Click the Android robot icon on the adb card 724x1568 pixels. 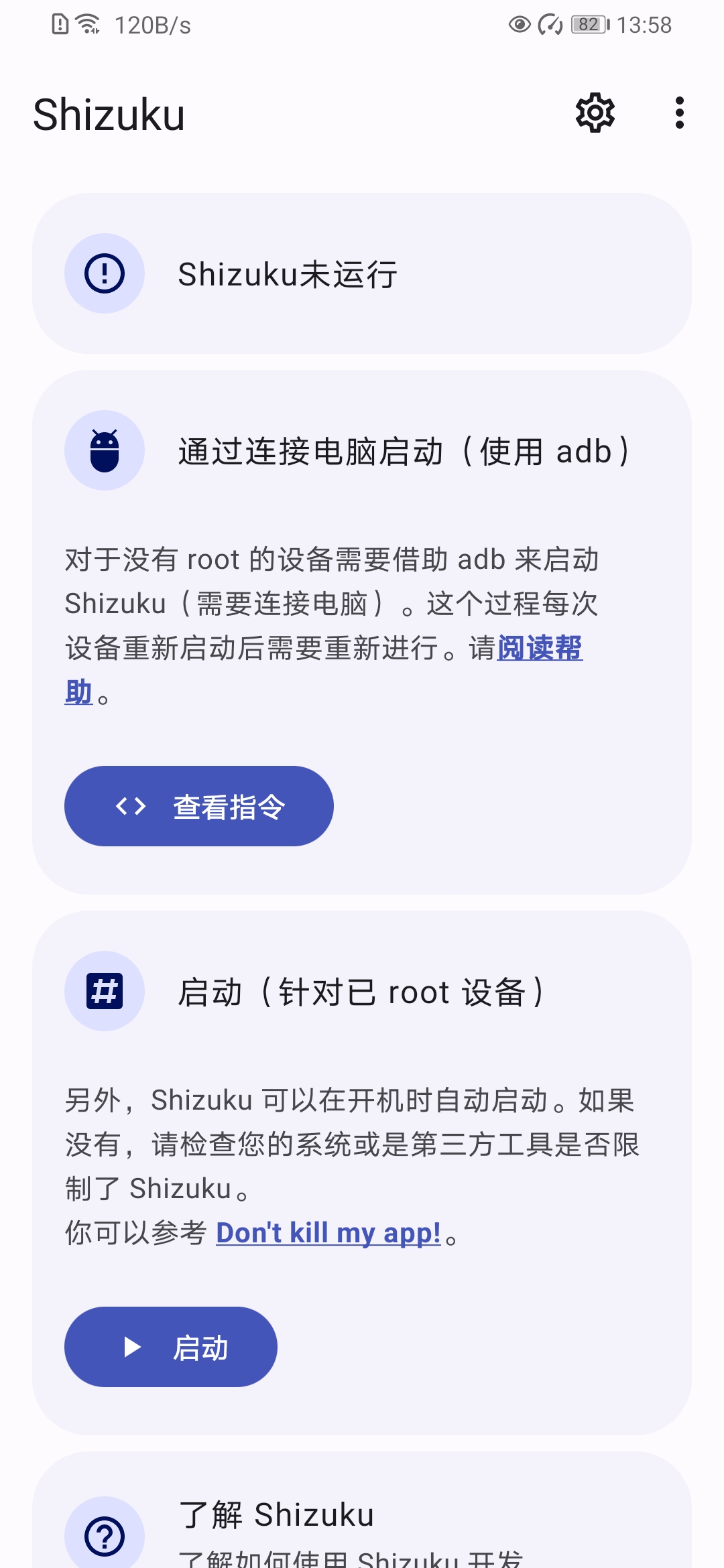point(105,450)
